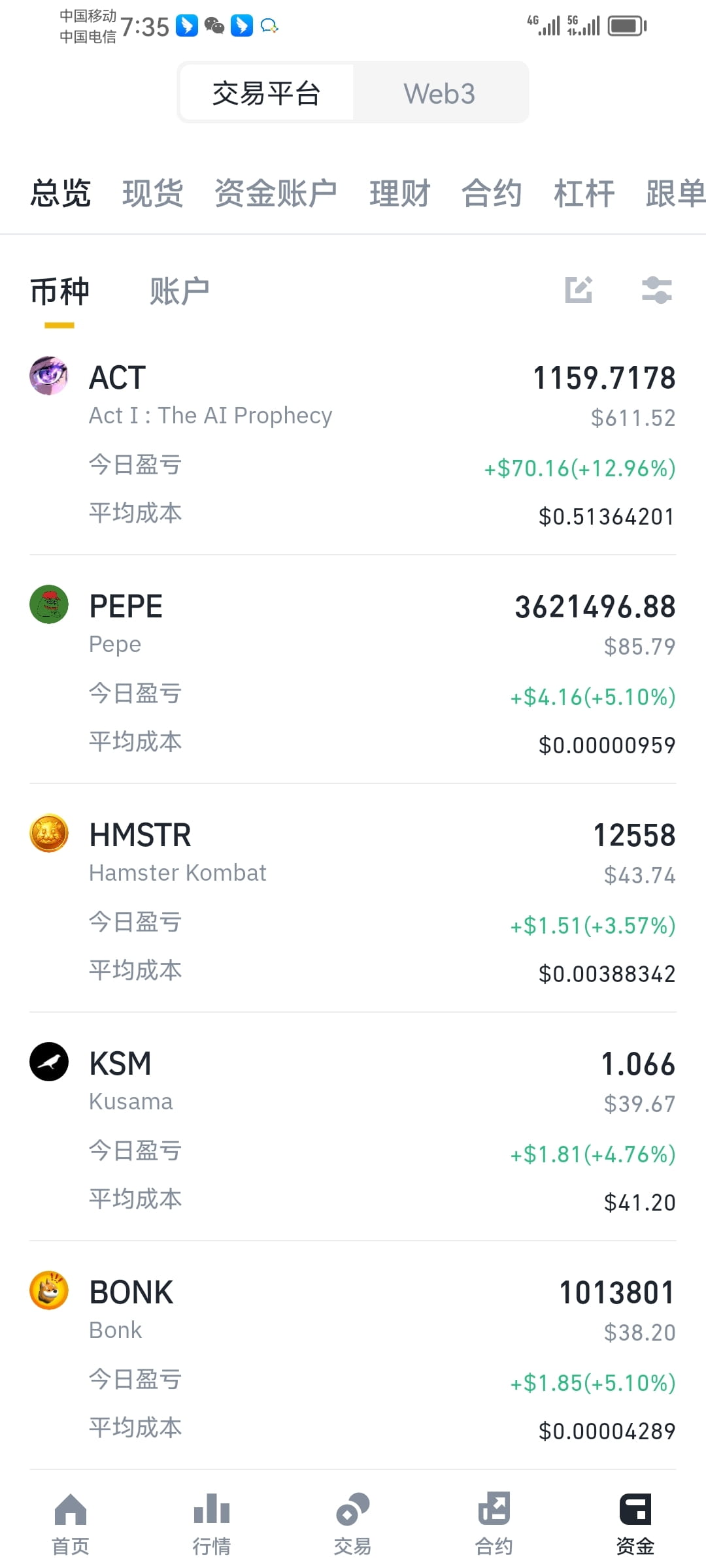This screenshot has height=1568, width=706.
Task: Open the filter settings sliders icon
Action: tap(657, 290)
